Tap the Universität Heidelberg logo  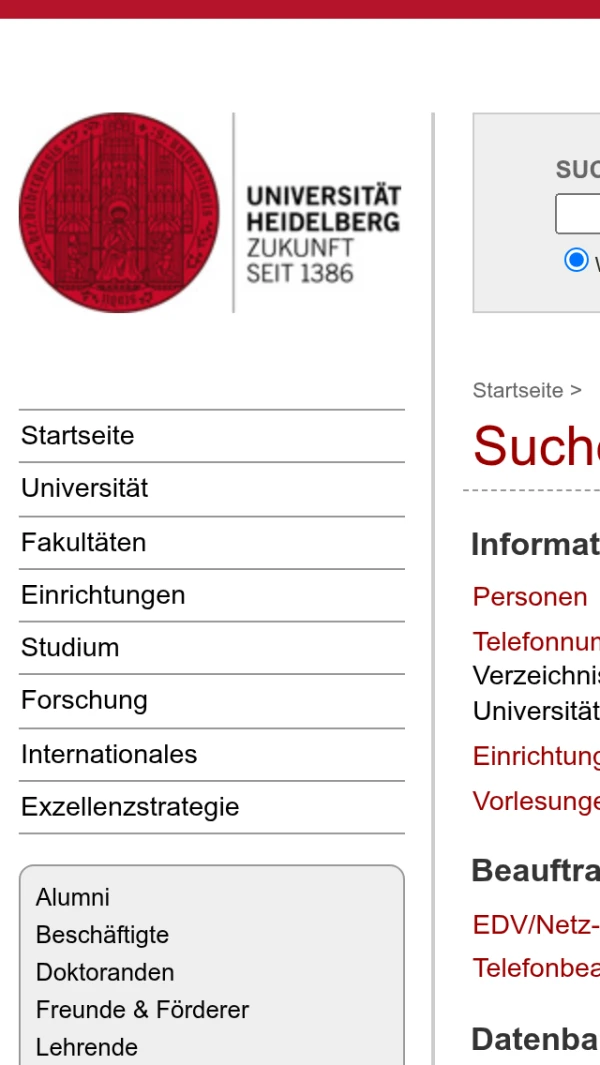[210, 213]
